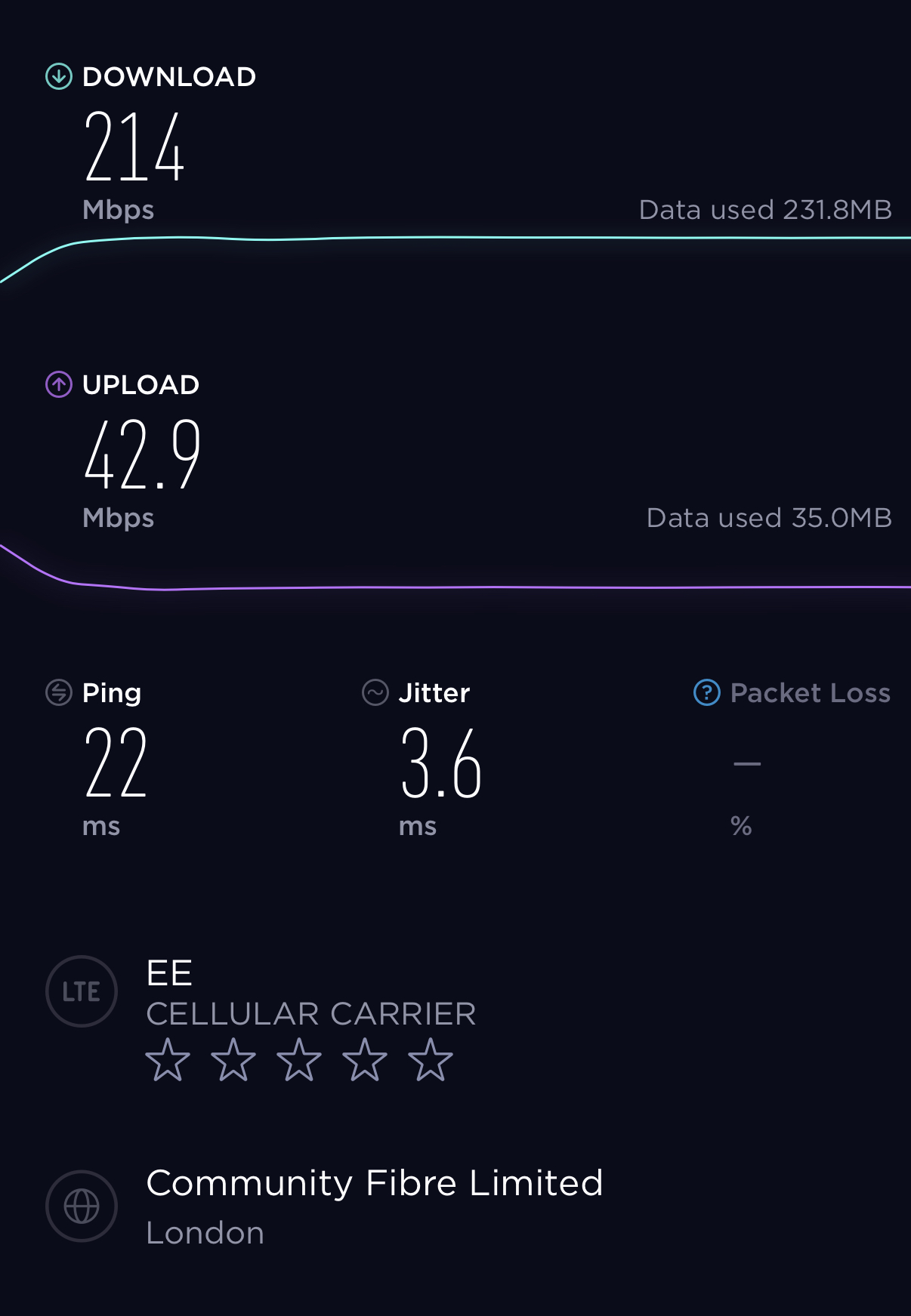Give EE carrier five stars
This screenshot has height=1316, width=911.
431,1059
